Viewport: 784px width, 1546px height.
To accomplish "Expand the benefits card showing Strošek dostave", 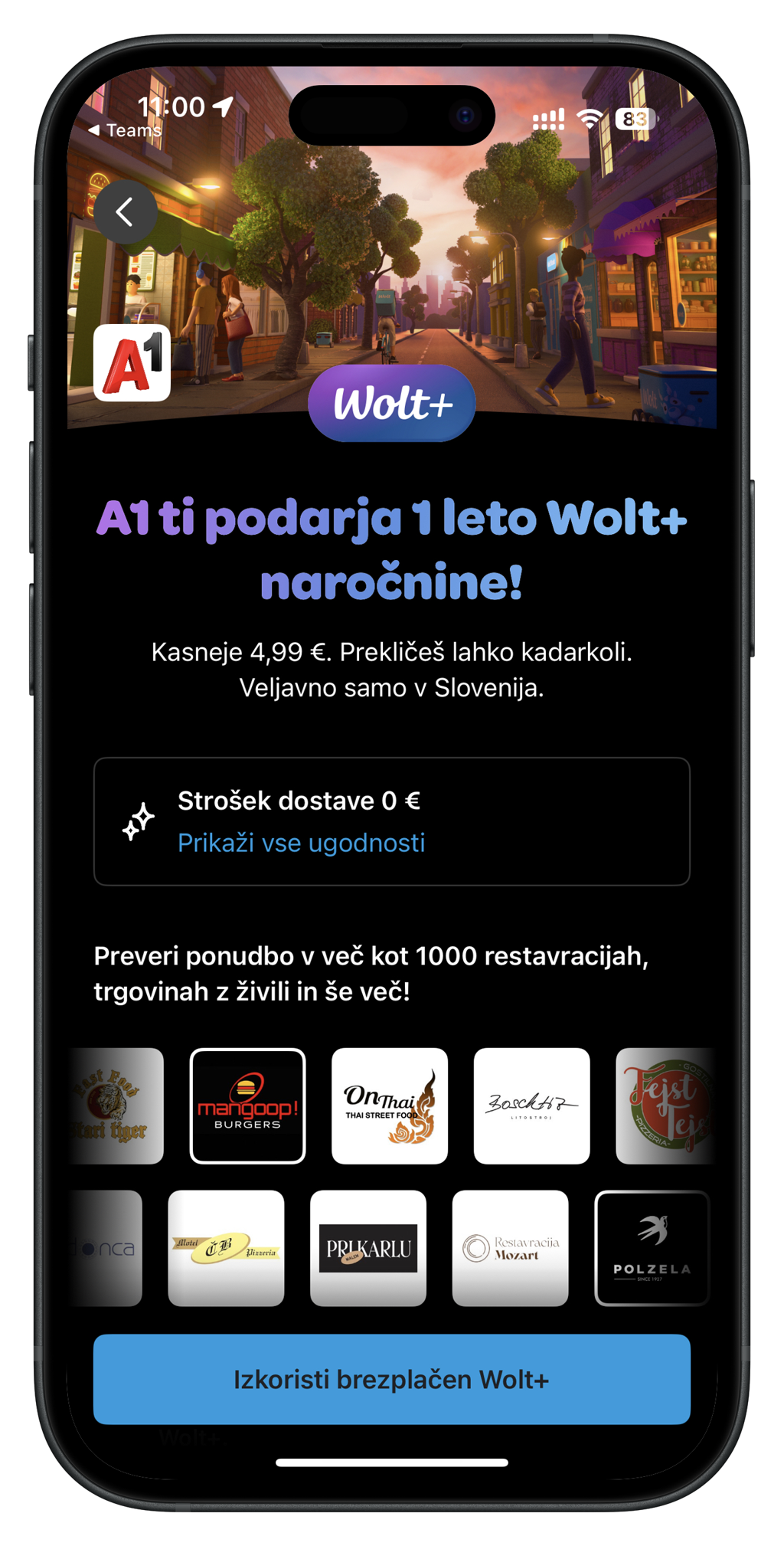I will click(x=391, y=821).
